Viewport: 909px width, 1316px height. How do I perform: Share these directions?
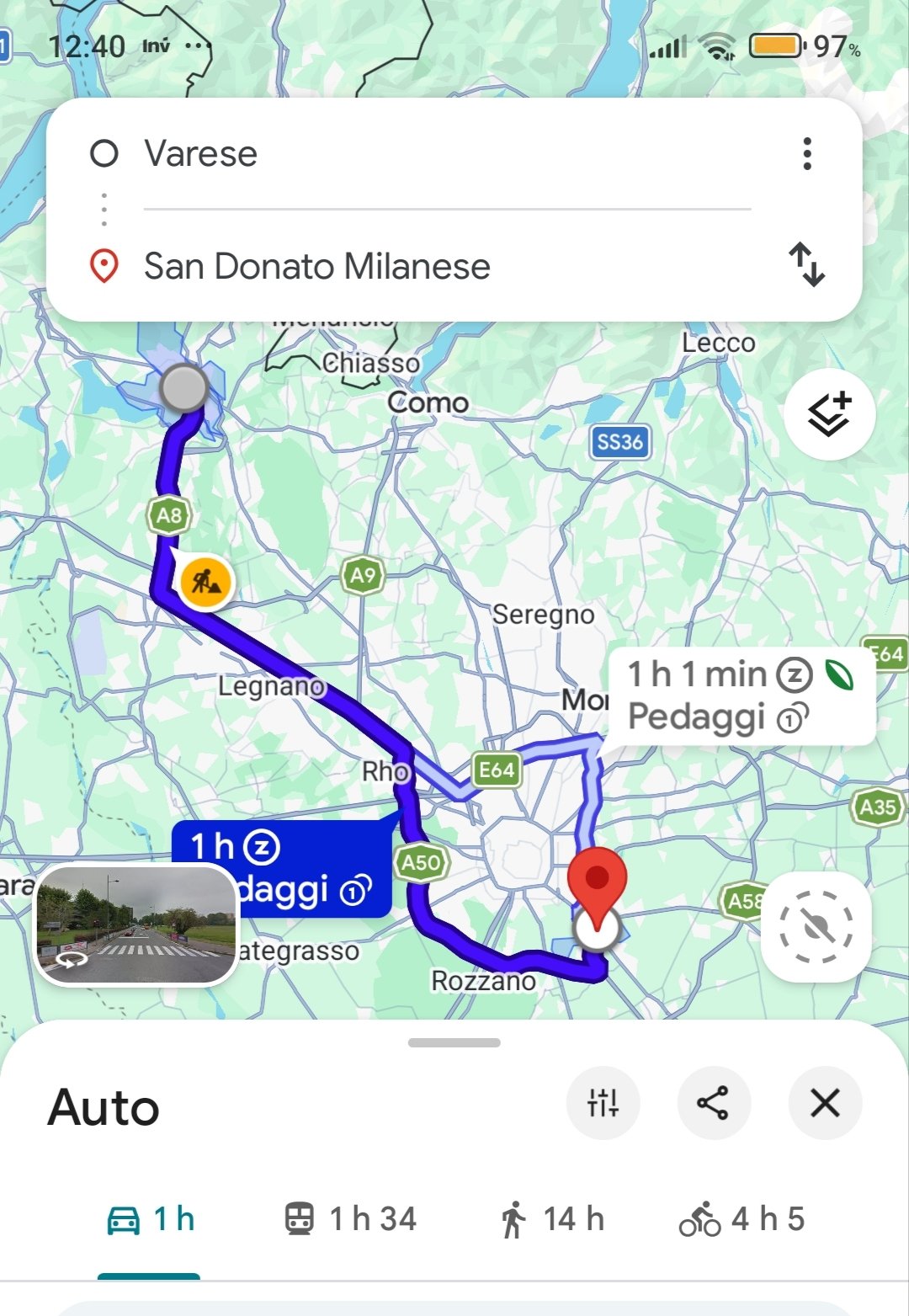pyautogui.click(x=714, y=1102)
